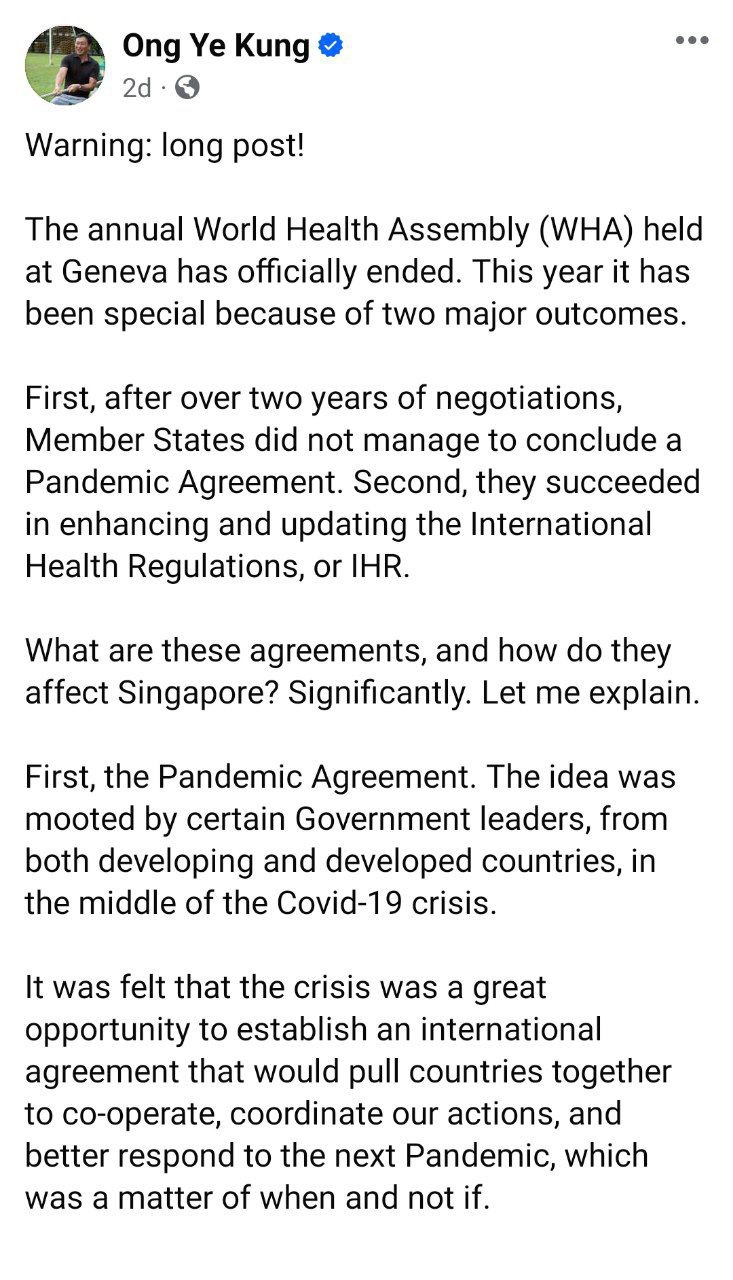Open Ong Ye Kung's profile picture
Viewport: 733px width, 1280px height.
pos(64,65)
